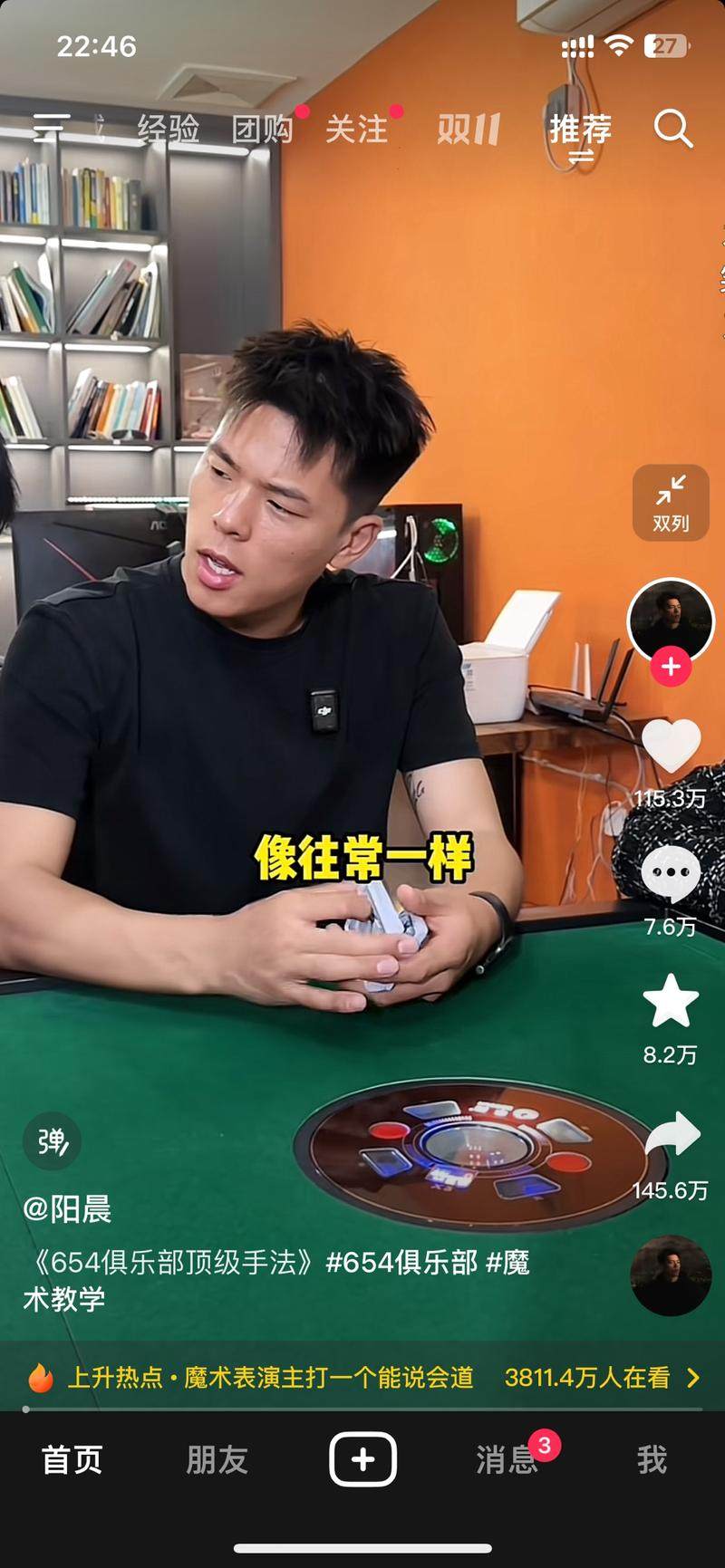
Task: Follow the creator with the plus badge
Action: tap(671, 667)
